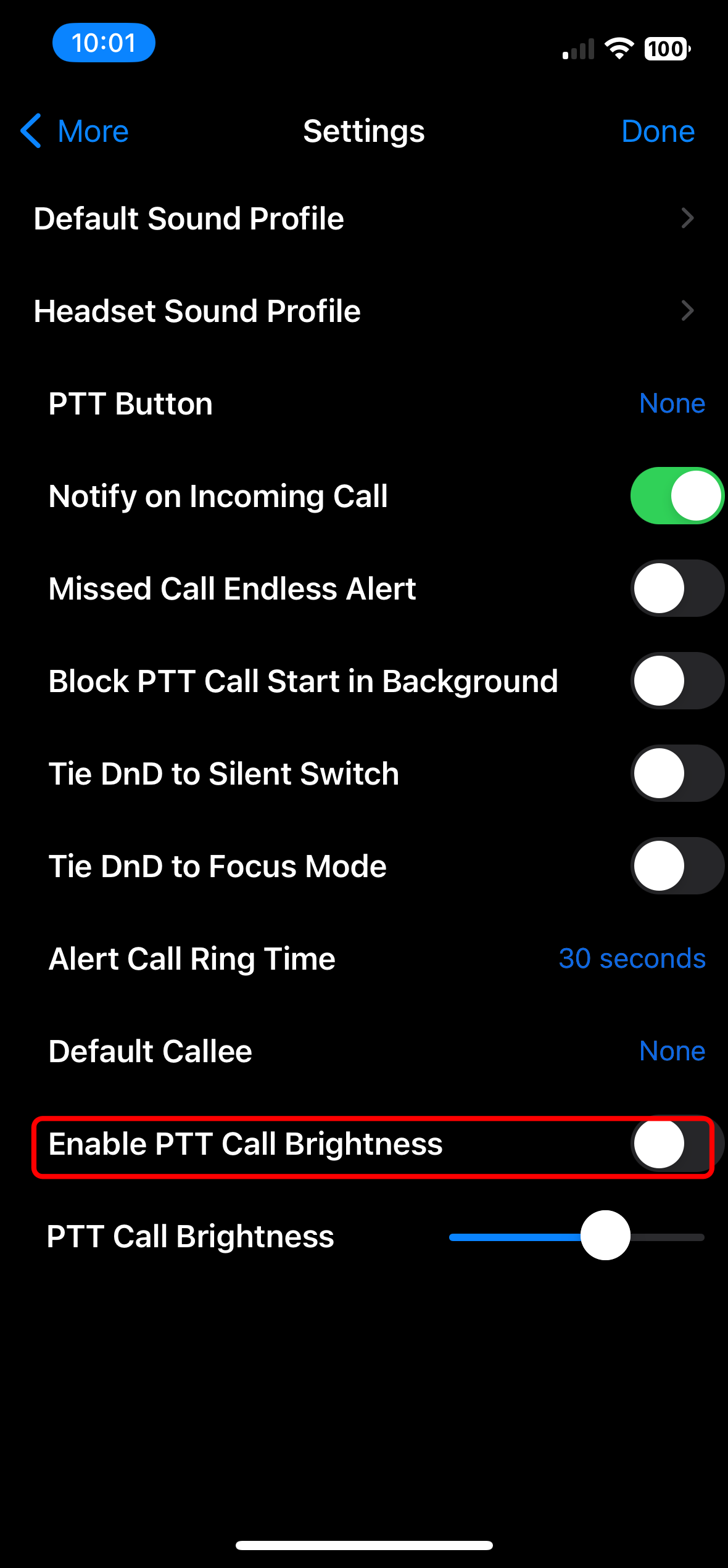This screenshot has height=1568, width=728.
Task: Turn off Notify on Incoming Call
Action: 677,495
